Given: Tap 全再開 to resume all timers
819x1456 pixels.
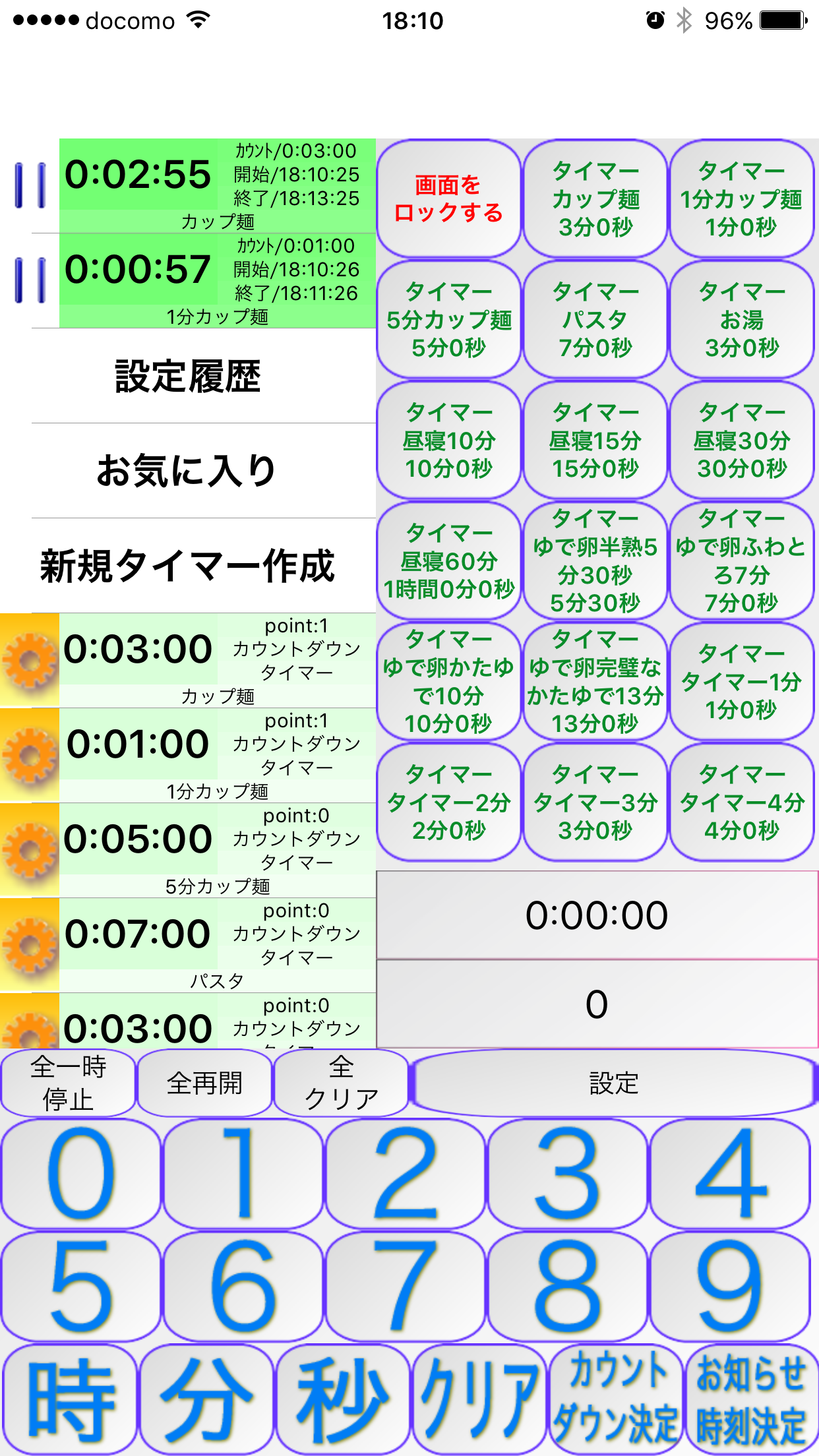Looking at the screenshot, I should 205,1083.
